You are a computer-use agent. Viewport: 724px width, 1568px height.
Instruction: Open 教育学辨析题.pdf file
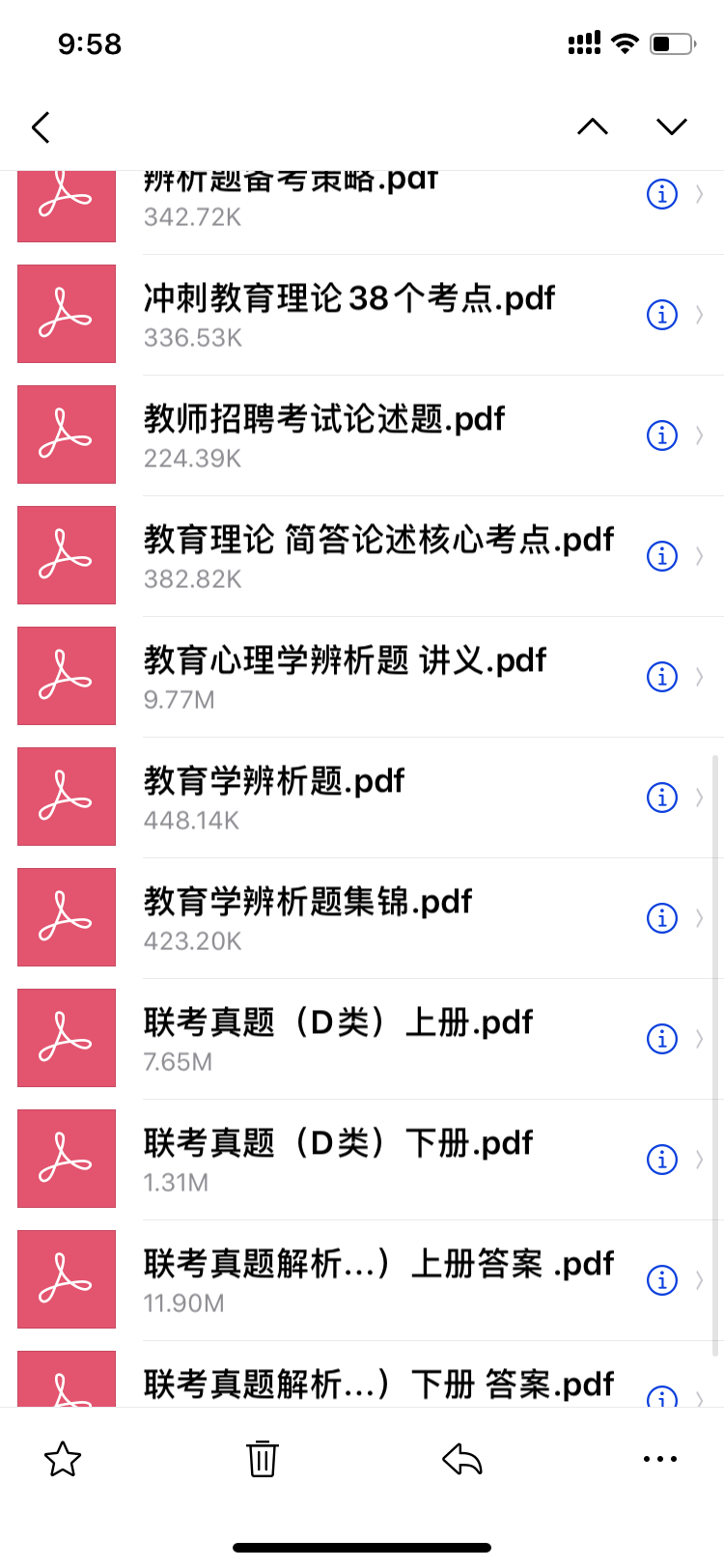[x=362, y=798]
